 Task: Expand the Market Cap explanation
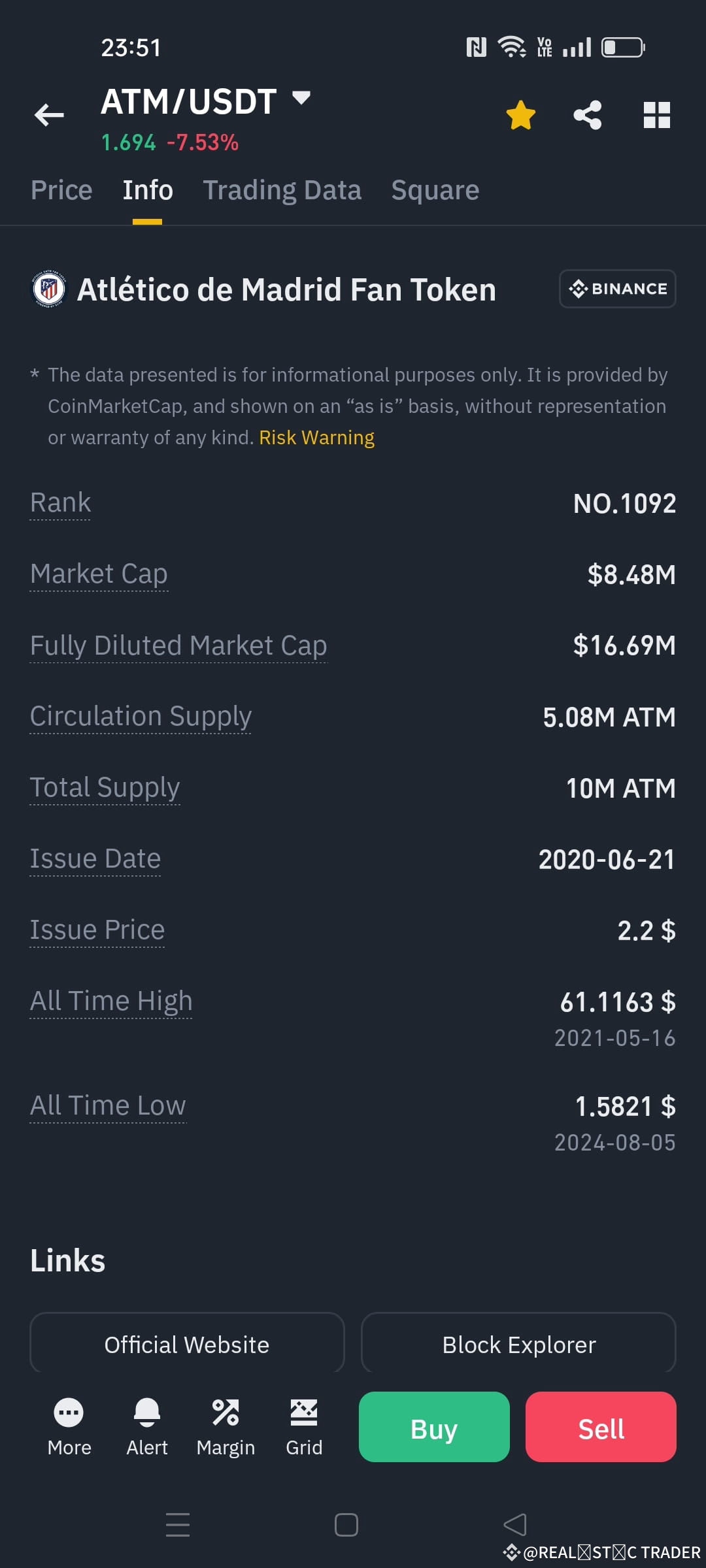(99, 574)
